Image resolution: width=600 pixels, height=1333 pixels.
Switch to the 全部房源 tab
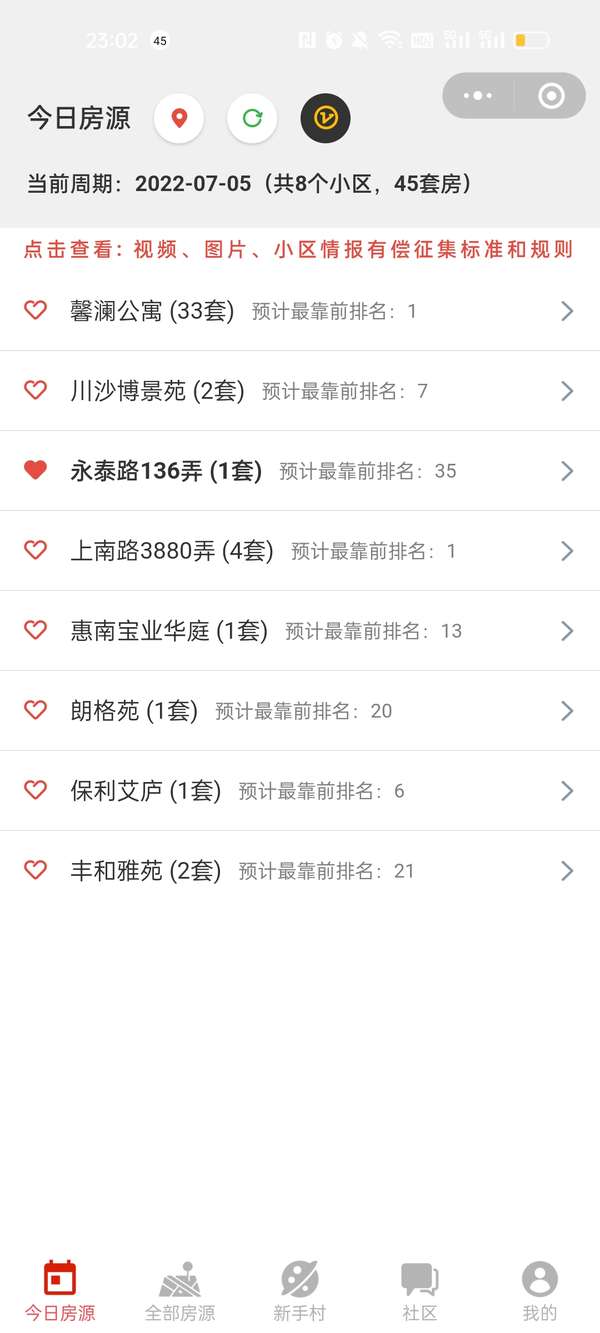(180, 1291)
